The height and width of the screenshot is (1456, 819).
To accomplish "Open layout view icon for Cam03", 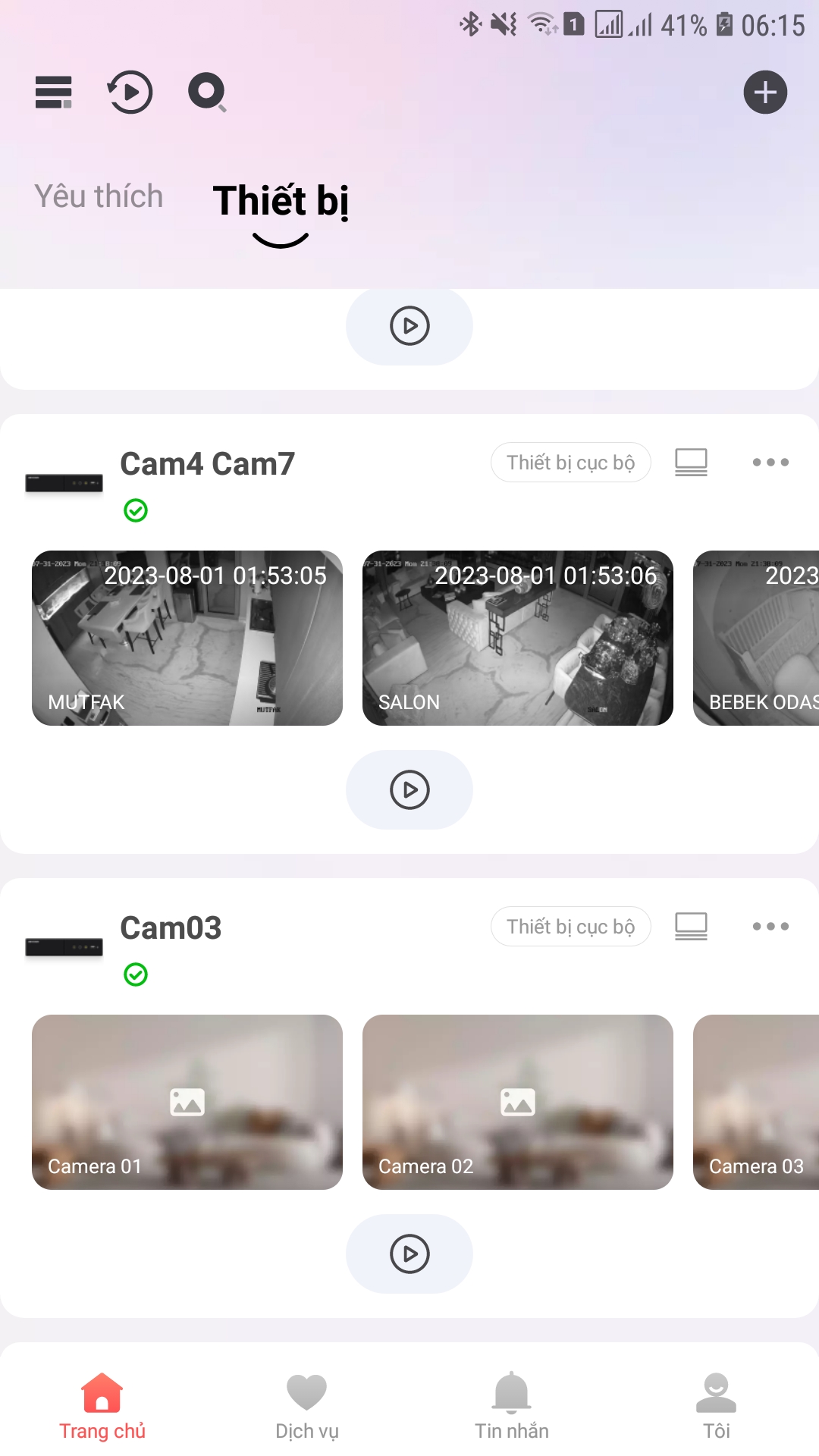I will (x=691, y=927).
